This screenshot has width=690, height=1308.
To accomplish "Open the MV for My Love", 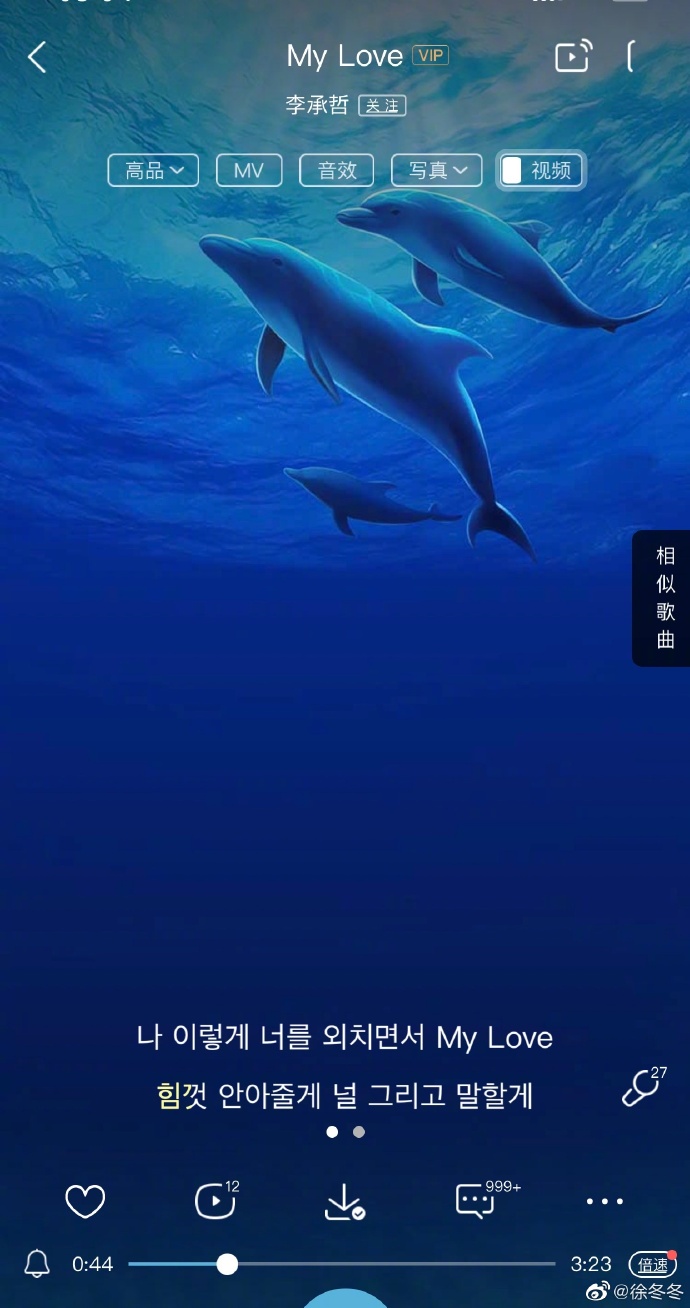I will click(249, 170).
